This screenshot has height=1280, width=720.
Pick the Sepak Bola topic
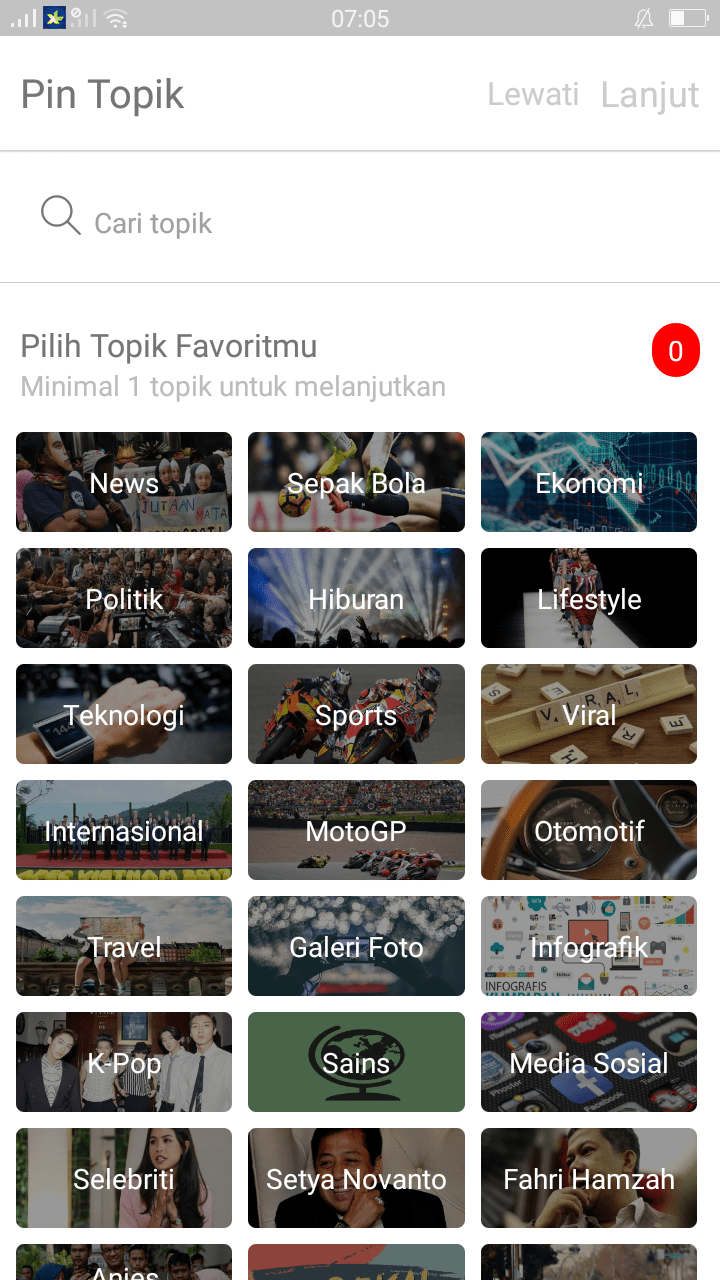[x=356, y=482]
